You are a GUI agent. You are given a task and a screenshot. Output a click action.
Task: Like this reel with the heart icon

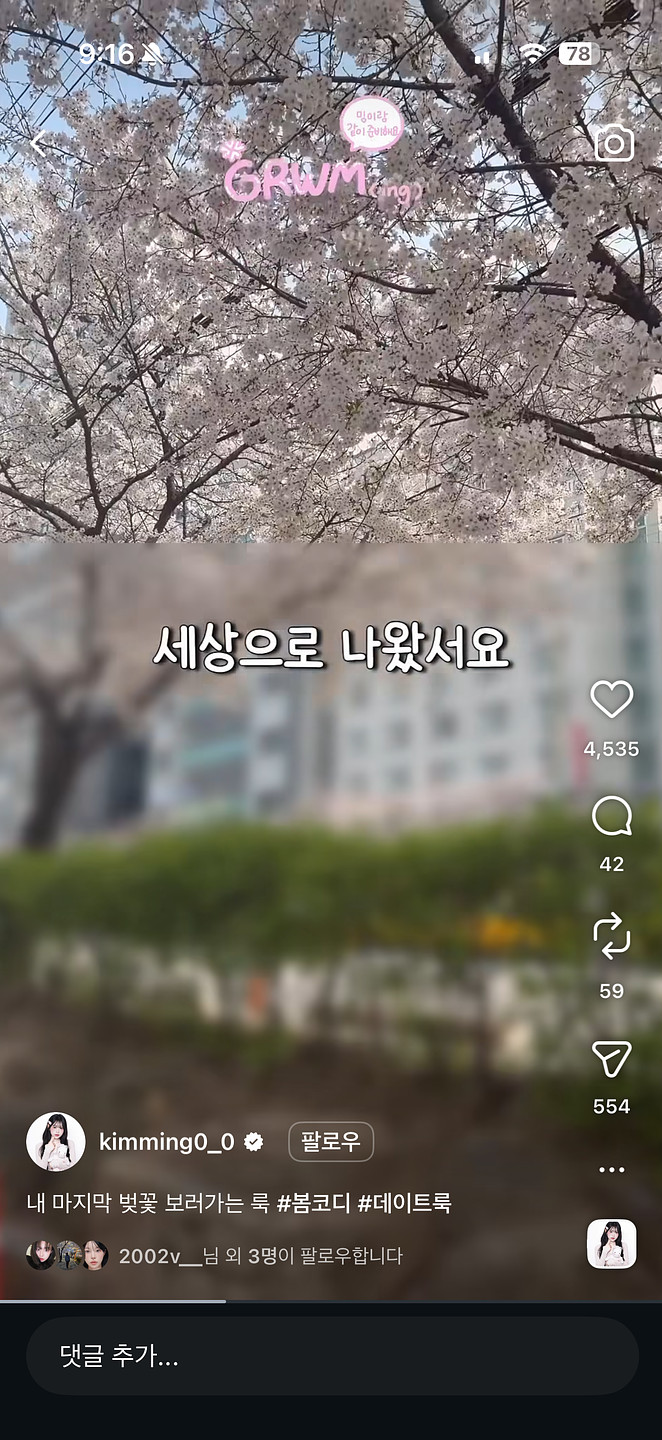coord(611,700)
